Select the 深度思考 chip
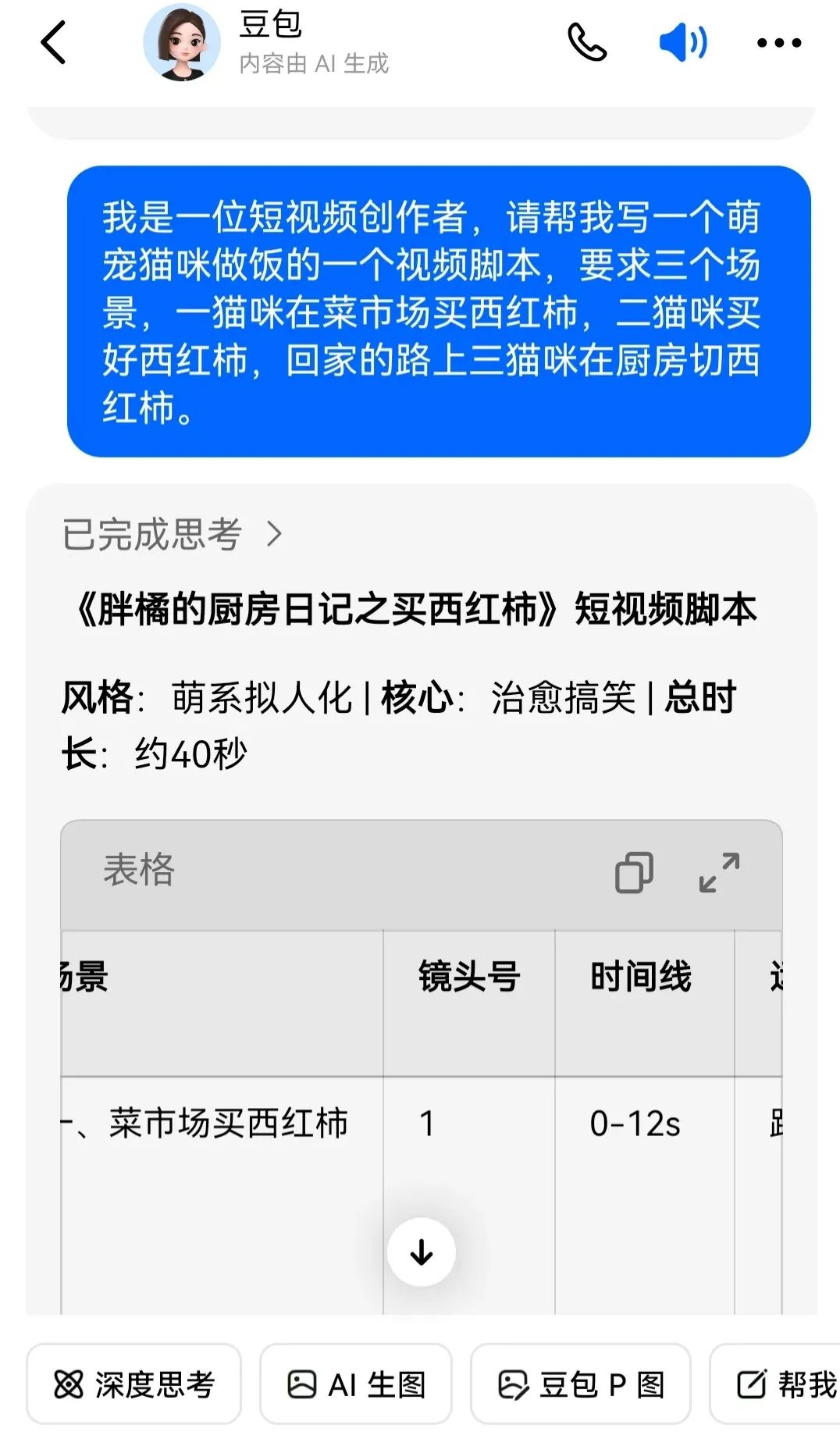The width and height of the screenshot is (840, 1439). click(x=133, y=1384)
